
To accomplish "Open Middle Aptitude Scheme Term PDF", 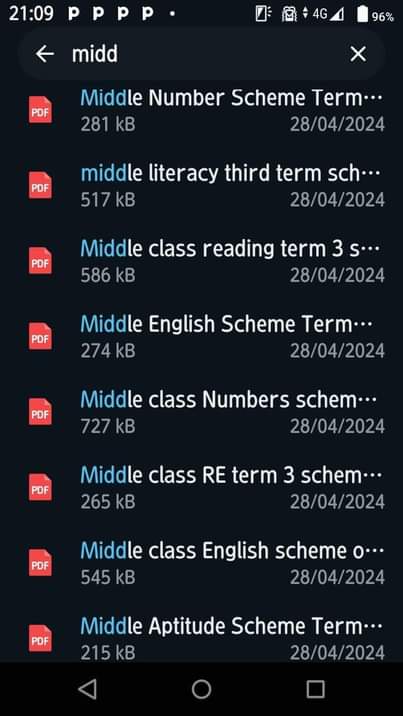I will point(201,639).
